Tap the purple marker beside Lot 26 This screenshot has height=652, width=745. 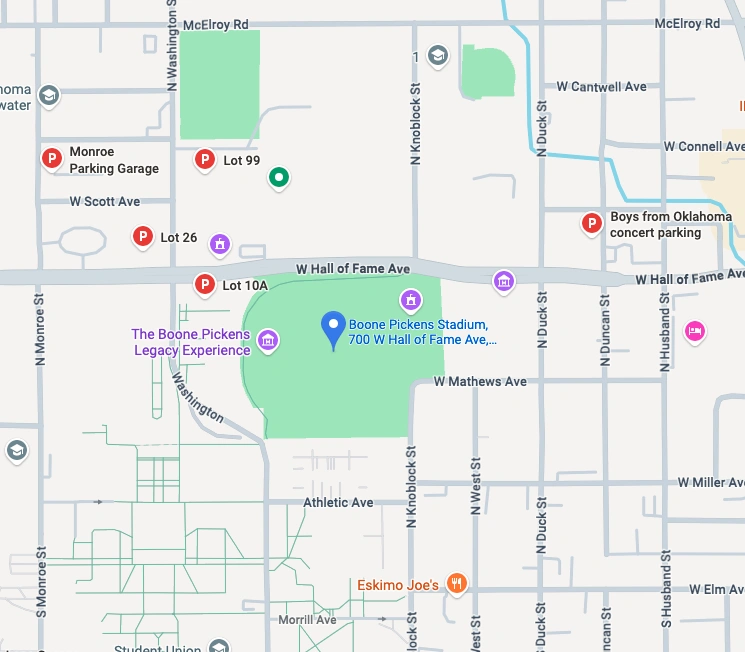pos(220,243)
